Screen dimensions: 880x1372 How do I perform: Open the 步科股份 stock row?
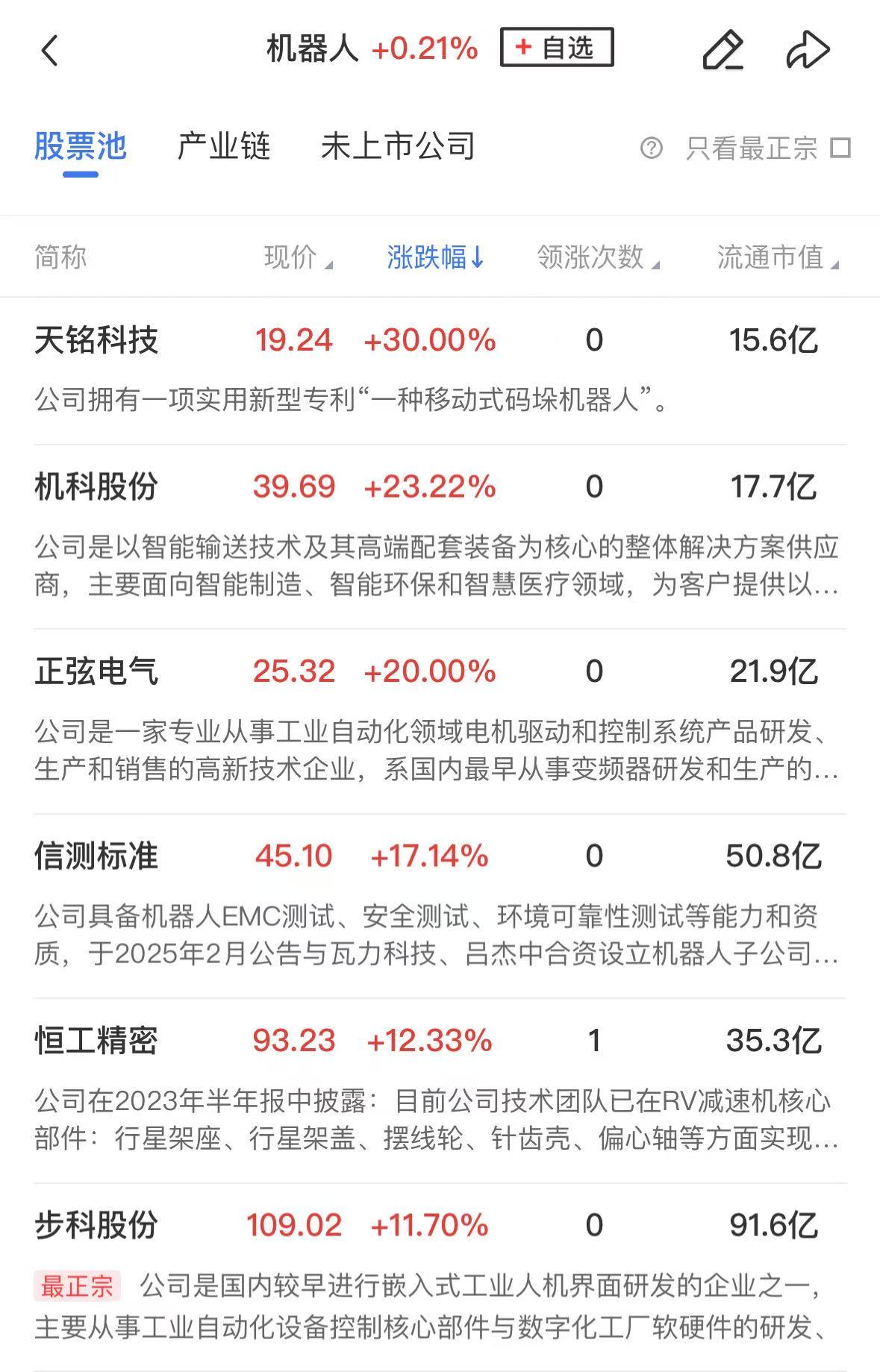96,1225
